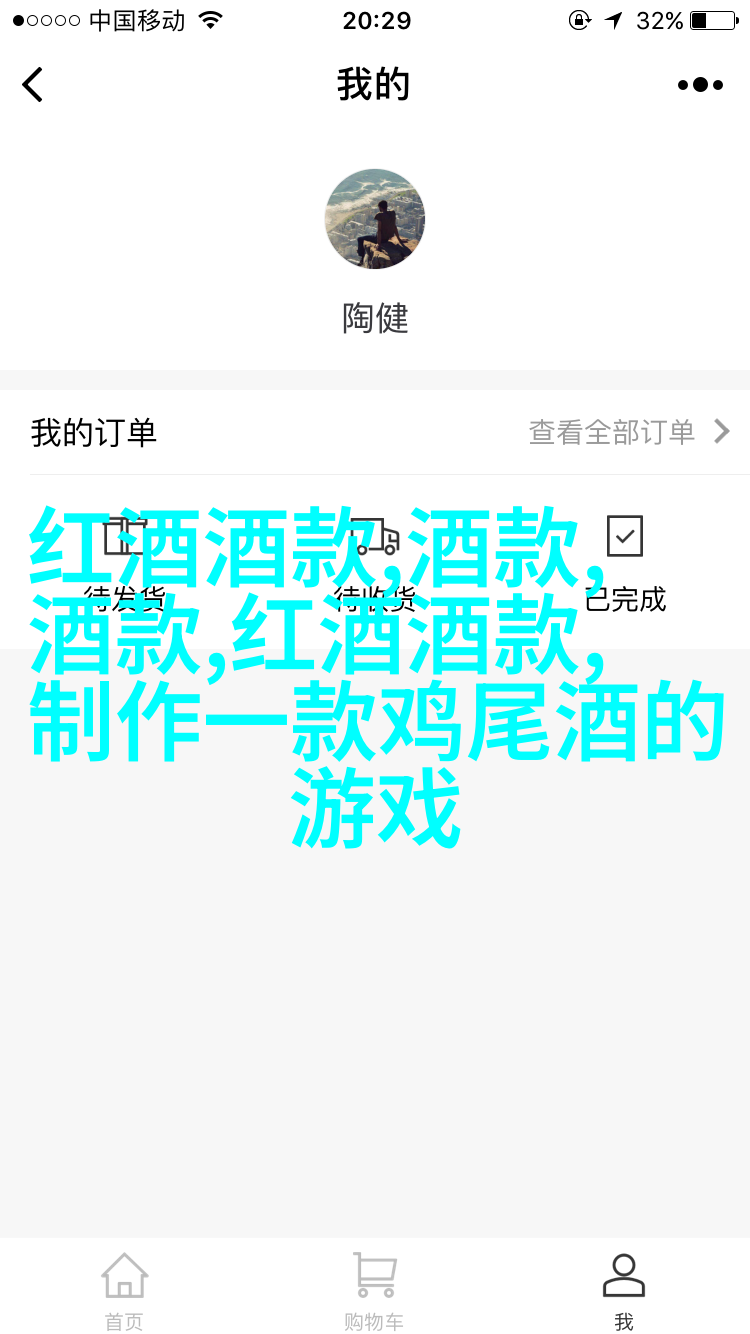Screen dimensions: 750x1334
Task: Open orders awaiting receipt (待收货)
Action: coord(375,562)
